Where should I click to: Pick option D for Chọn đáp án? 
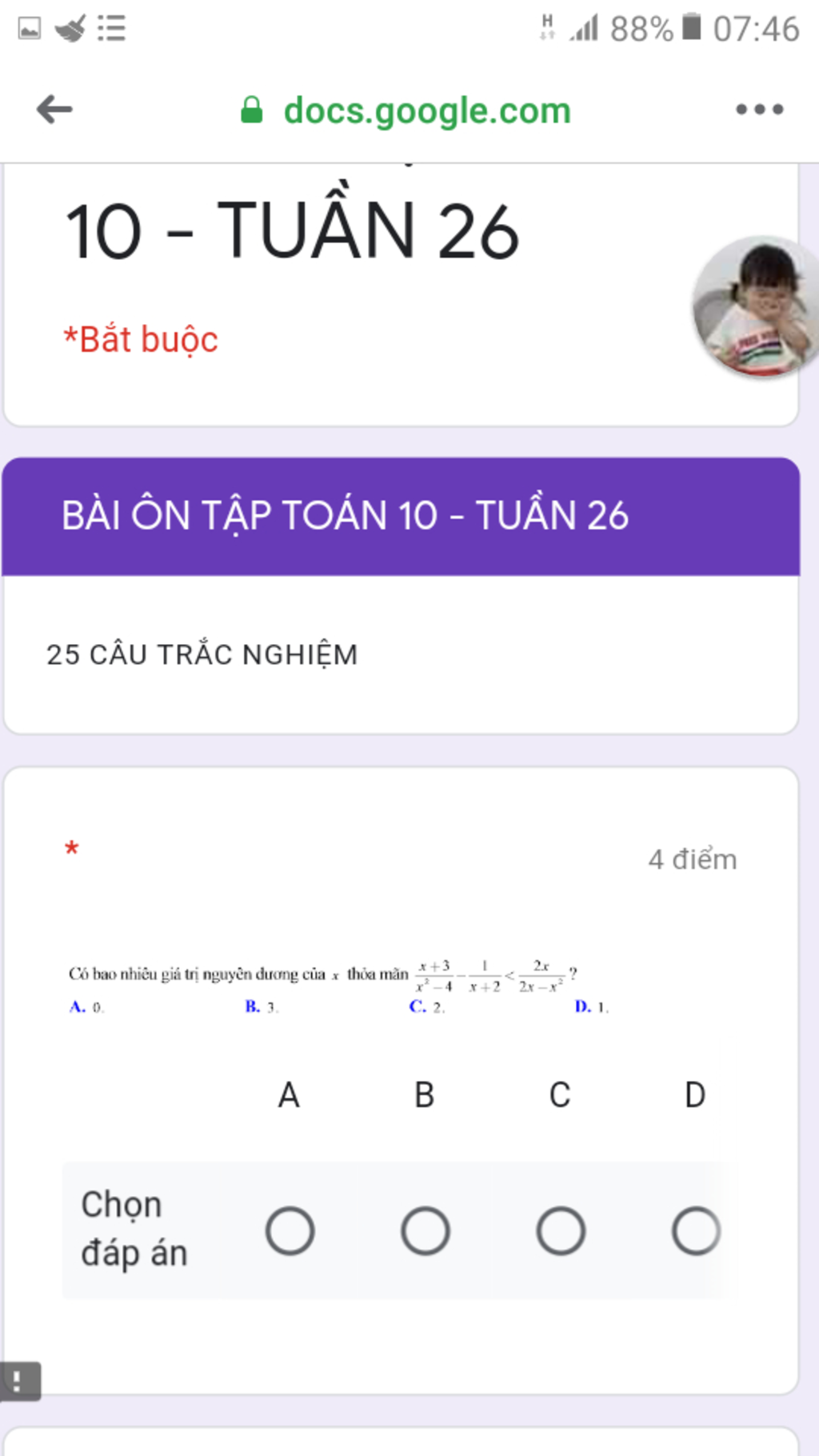point(695,1230)
